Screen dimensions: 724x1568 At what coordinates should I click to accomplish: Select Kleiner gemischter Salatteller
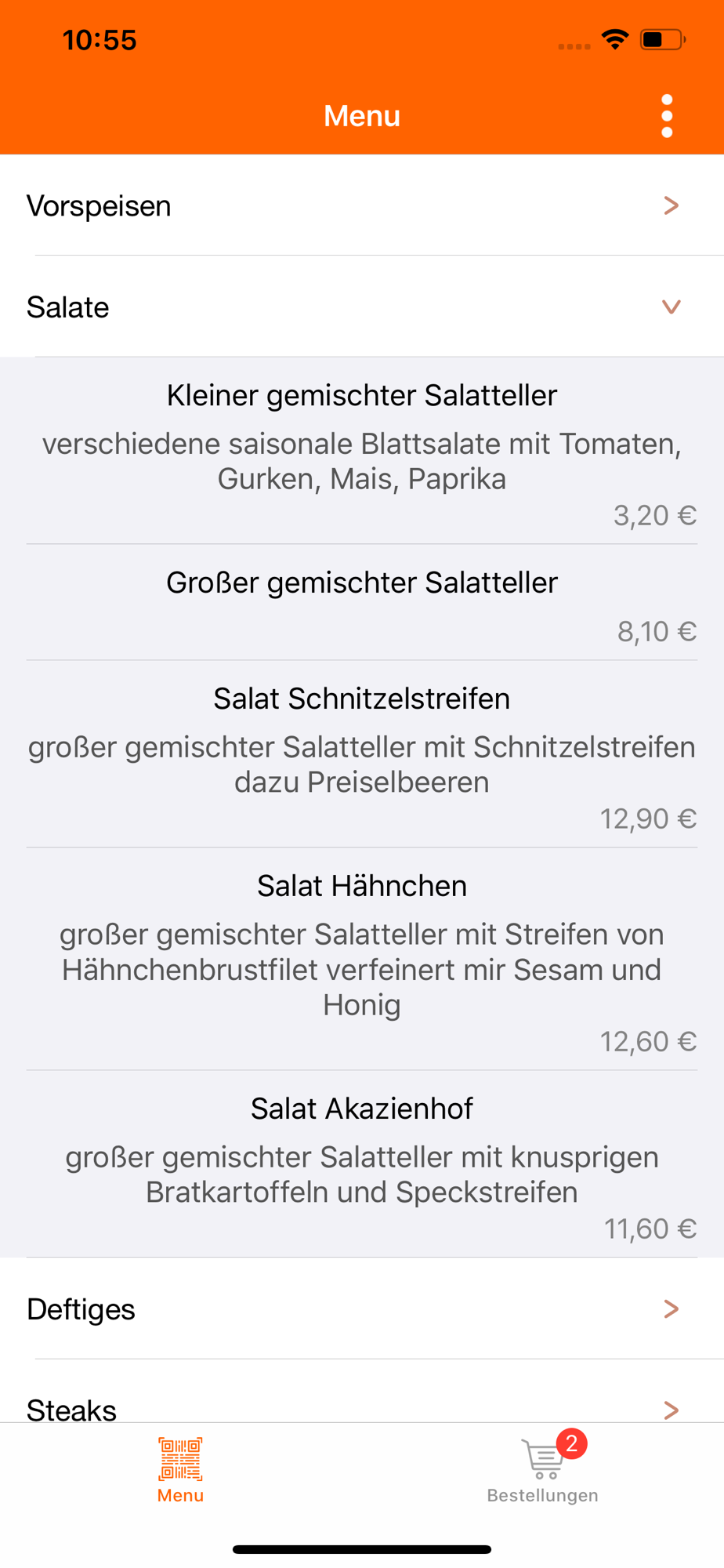(x=362, y=451)
